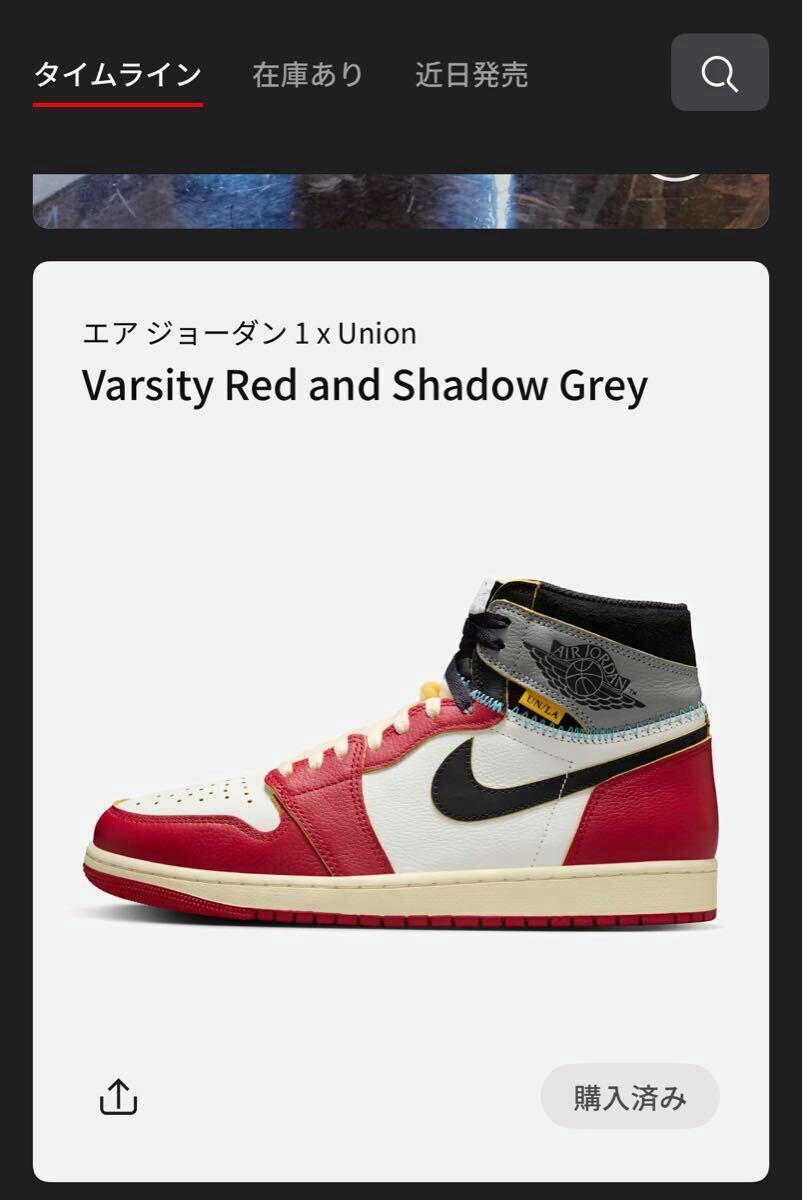The image size is (803, 1200).
Task: Switch to the 近日発売 tab
Action: point(471,75)
